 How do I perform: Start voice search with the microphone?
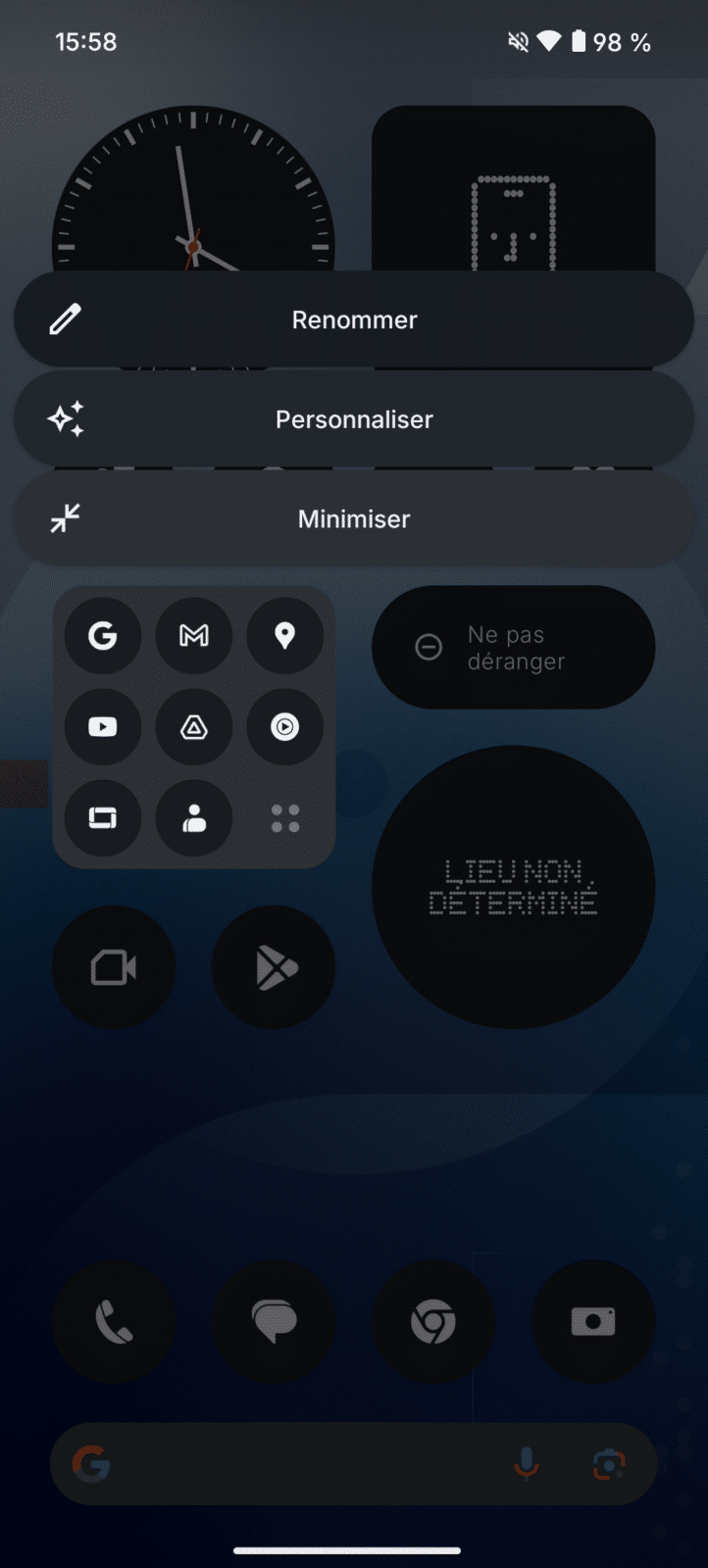pyautogui.click(x=527, y=1464)
